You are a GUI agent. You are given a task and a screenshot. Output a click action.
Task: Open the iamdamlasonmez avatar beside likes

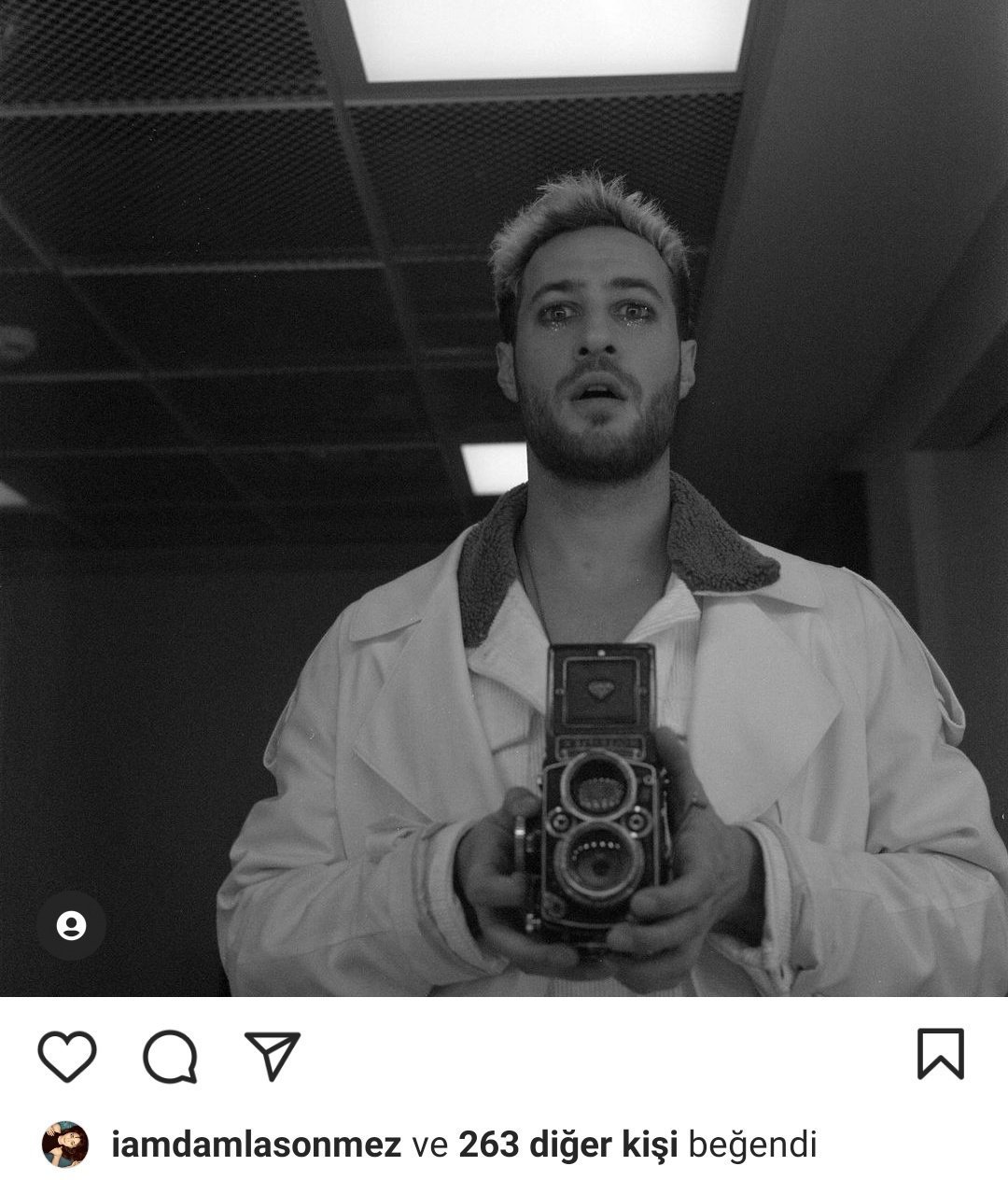(x=65, y=1144)
